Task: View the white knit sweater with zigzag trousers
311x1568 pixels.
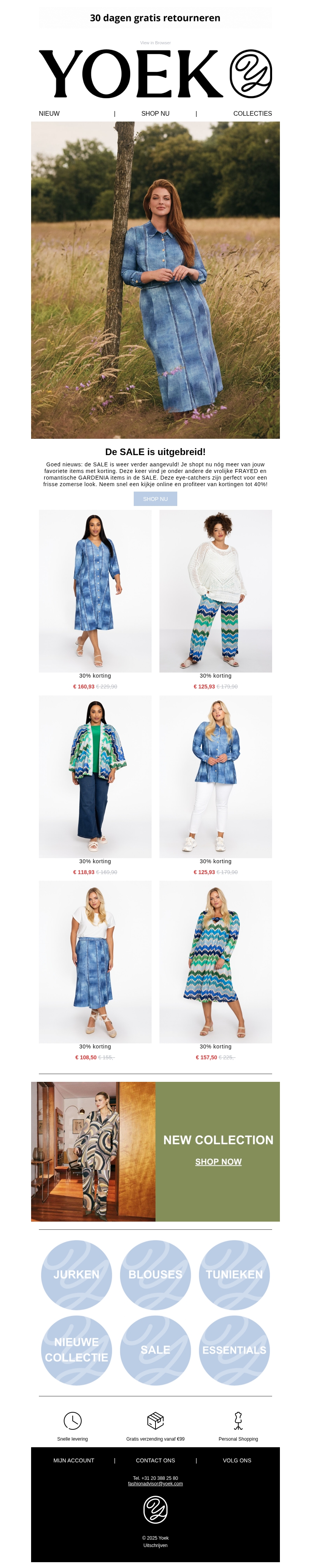Action: pos(215,591)
